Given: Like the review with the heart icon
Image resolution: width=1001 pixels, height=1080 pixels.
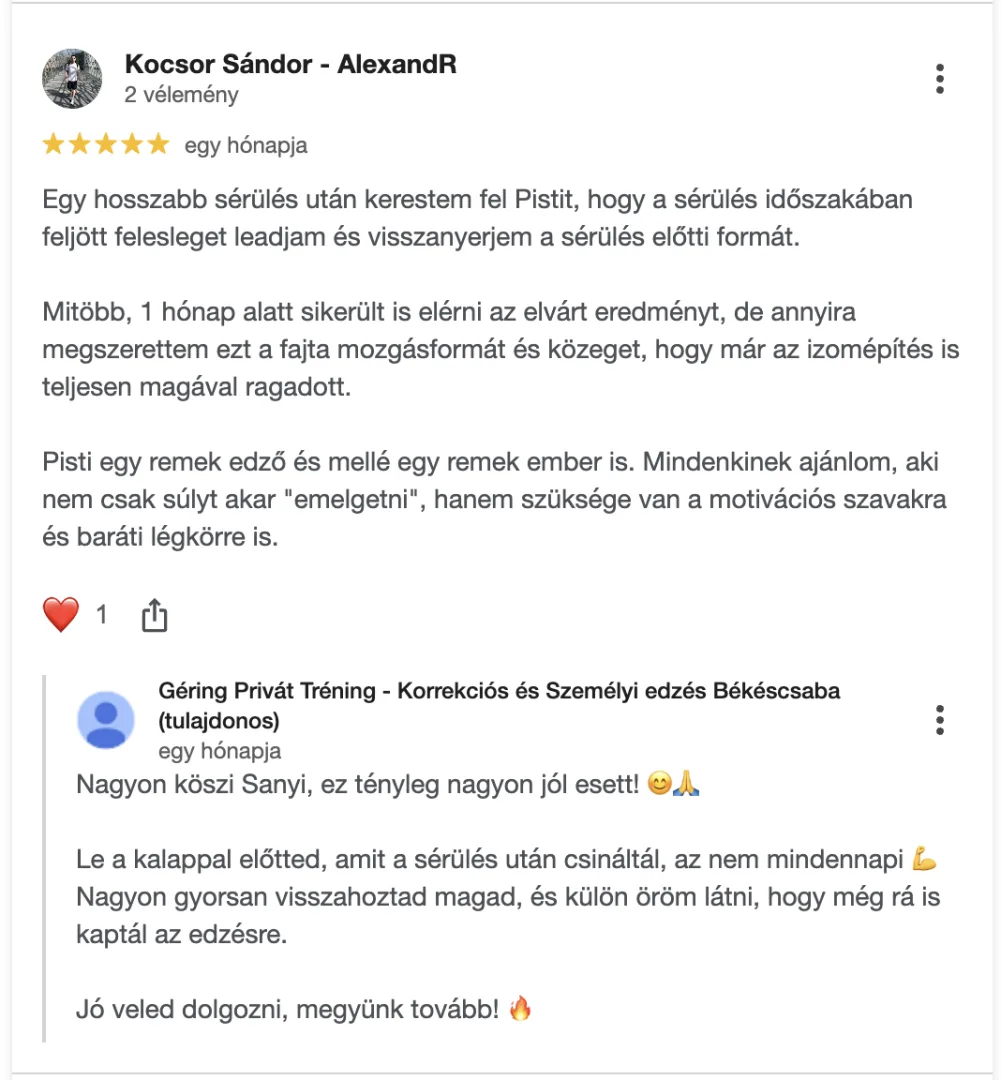Looking at the screenshot, I should (61, 614).
